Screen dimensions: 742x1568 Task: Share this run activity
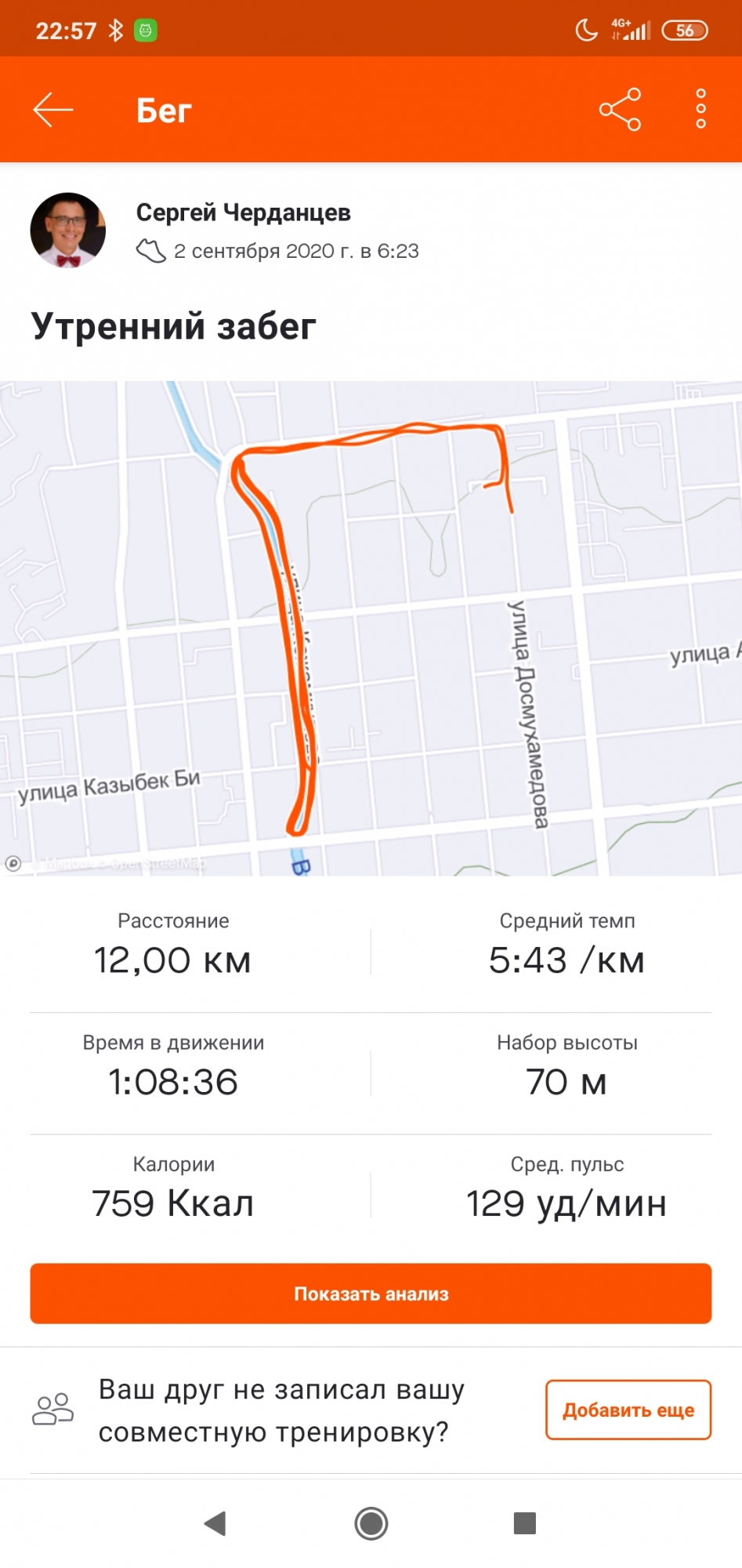[620, 110]
